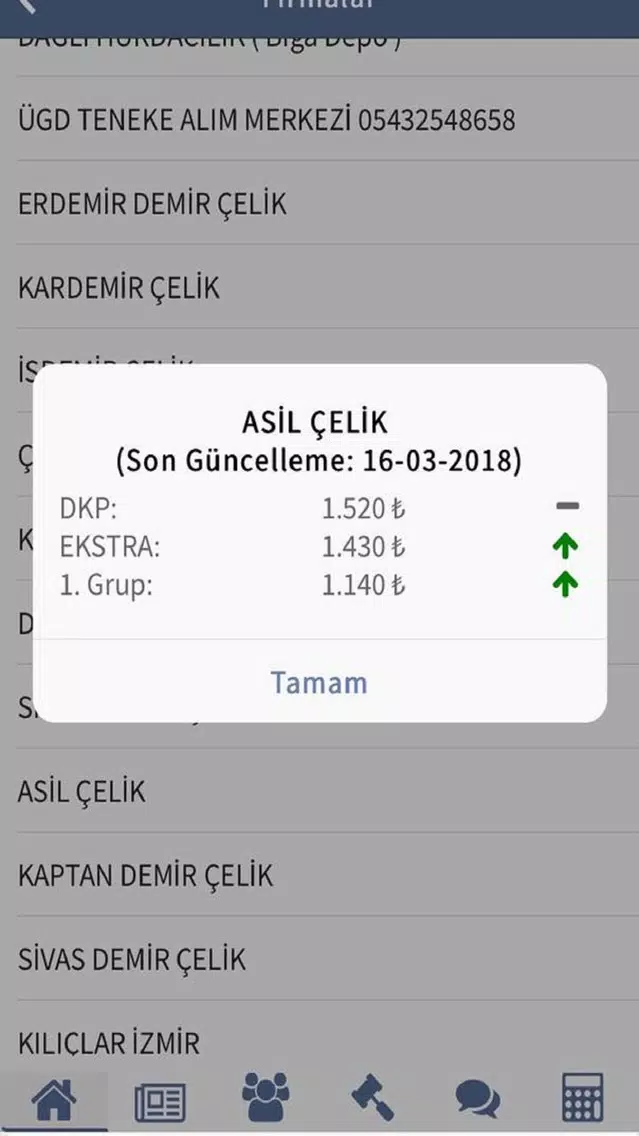Open the people group tab

click(x=266, y=1097)
